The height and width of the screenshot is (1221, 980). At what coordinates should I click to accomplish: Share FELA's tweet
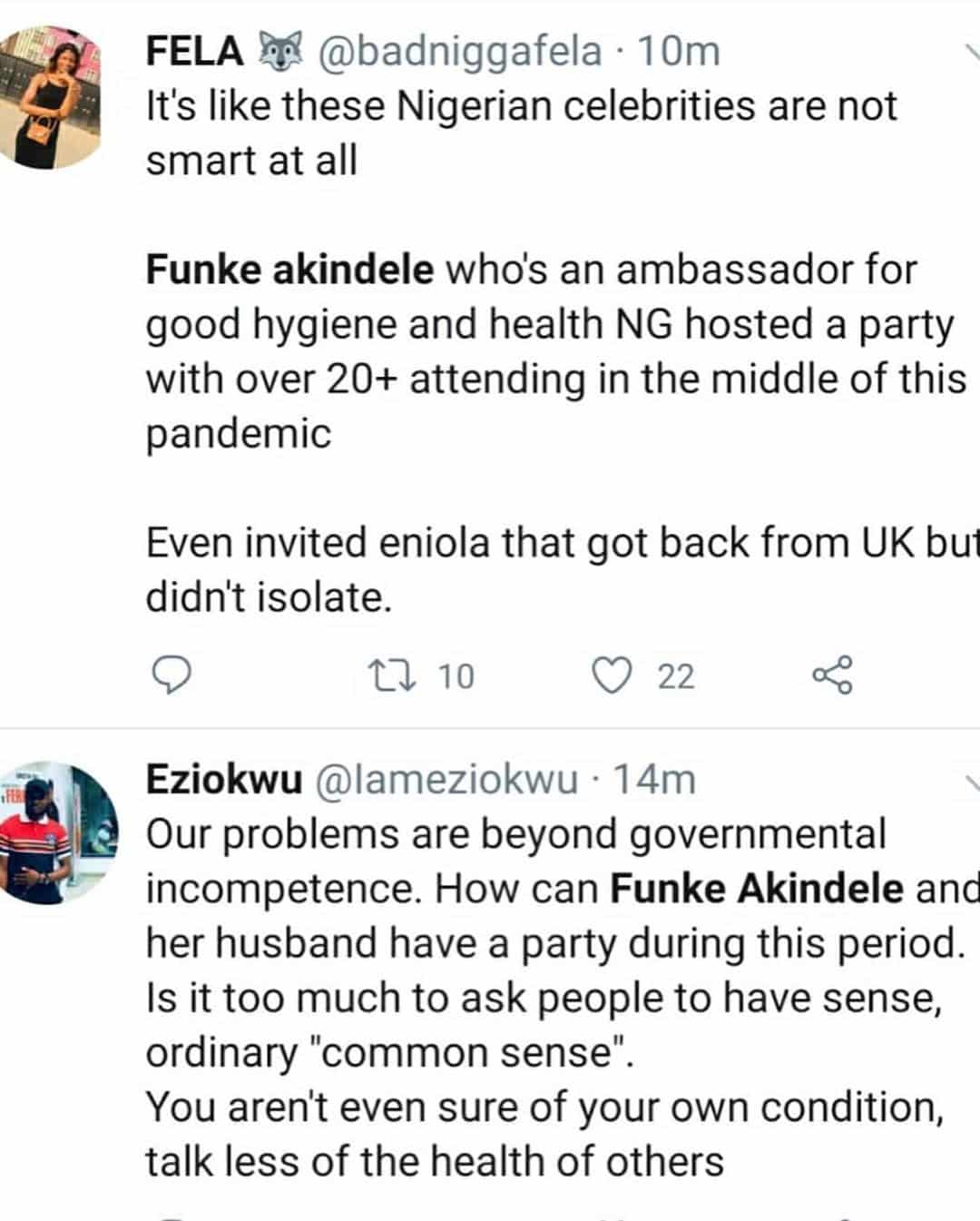[x=832, y=675]
